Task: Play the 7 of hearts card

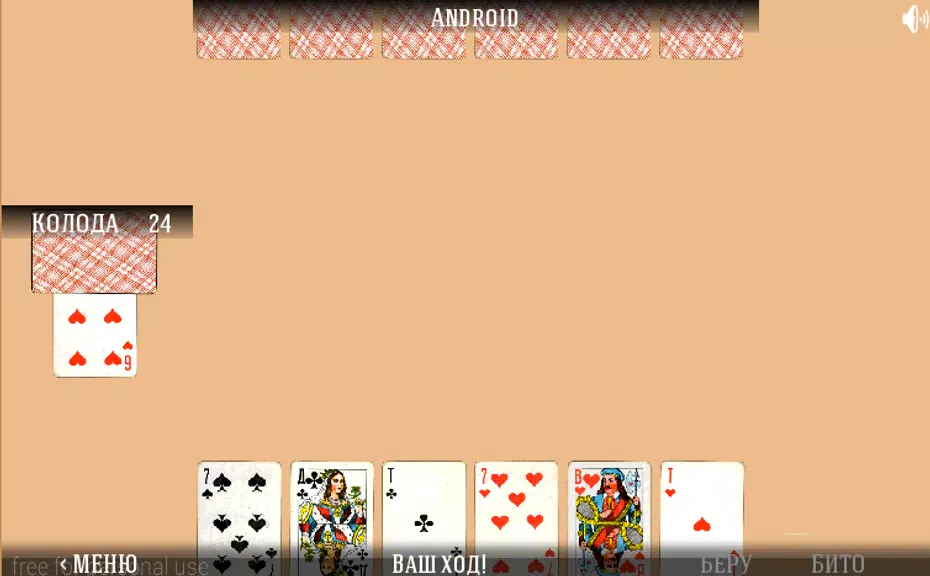Action: pos(516,505)
